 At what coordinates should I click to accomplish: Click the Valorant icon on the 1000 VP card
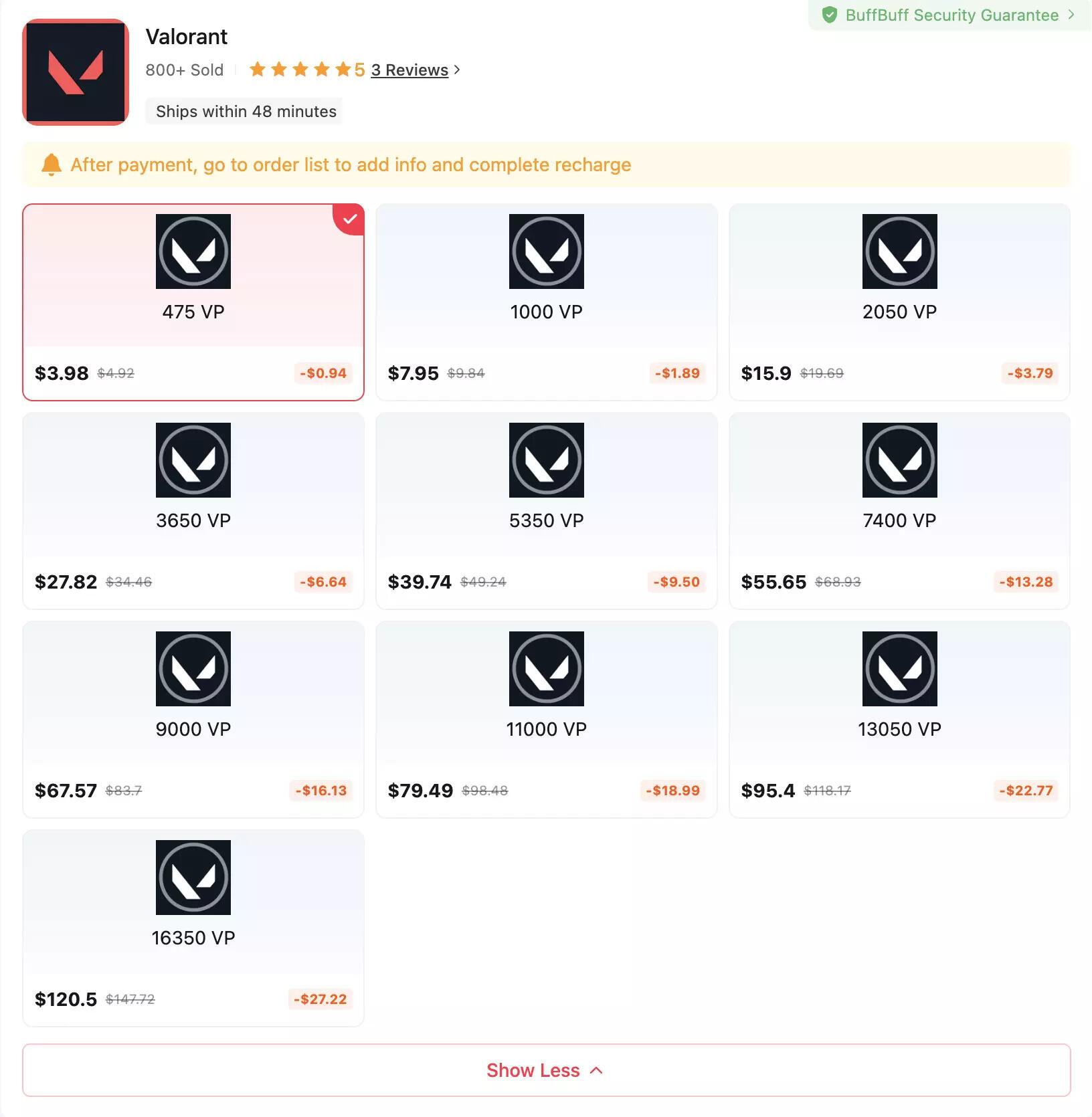click(x=546, y=251)
